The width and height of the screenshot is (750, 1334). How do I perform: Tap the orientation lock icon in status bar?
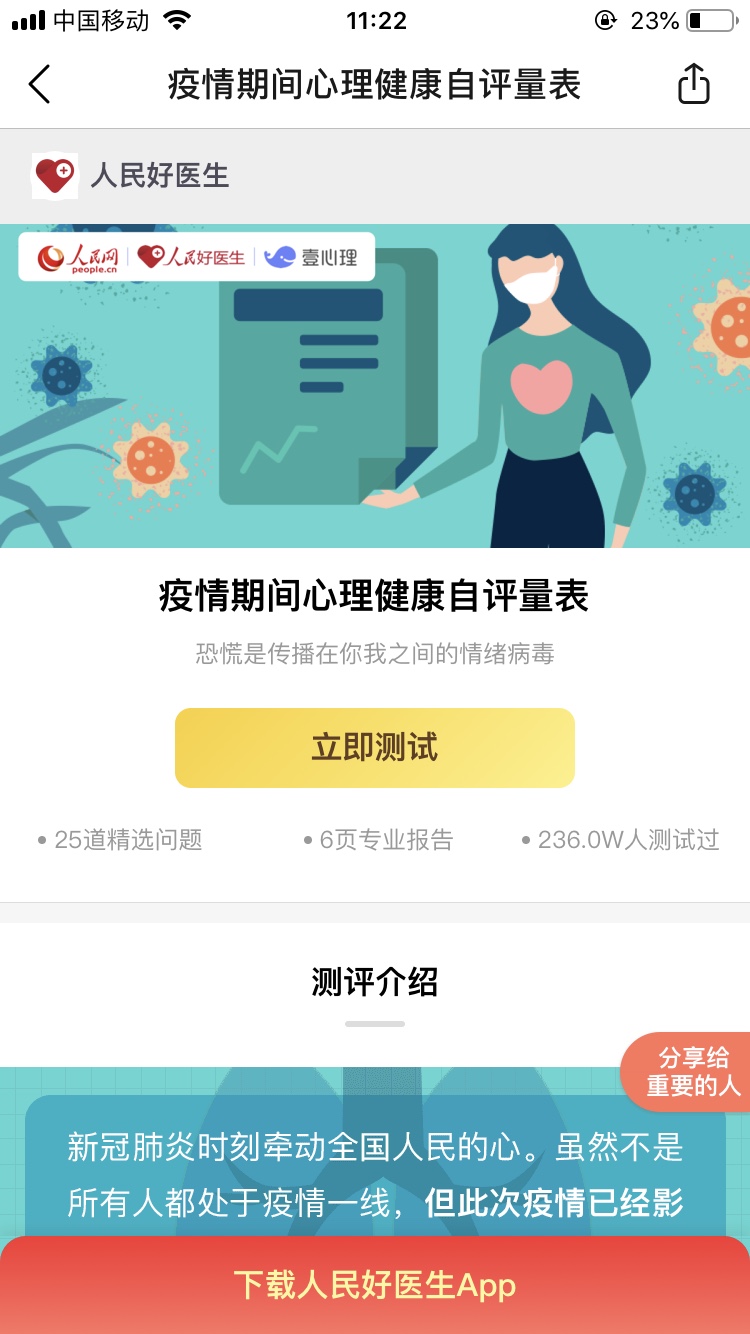tap(607, 20)
